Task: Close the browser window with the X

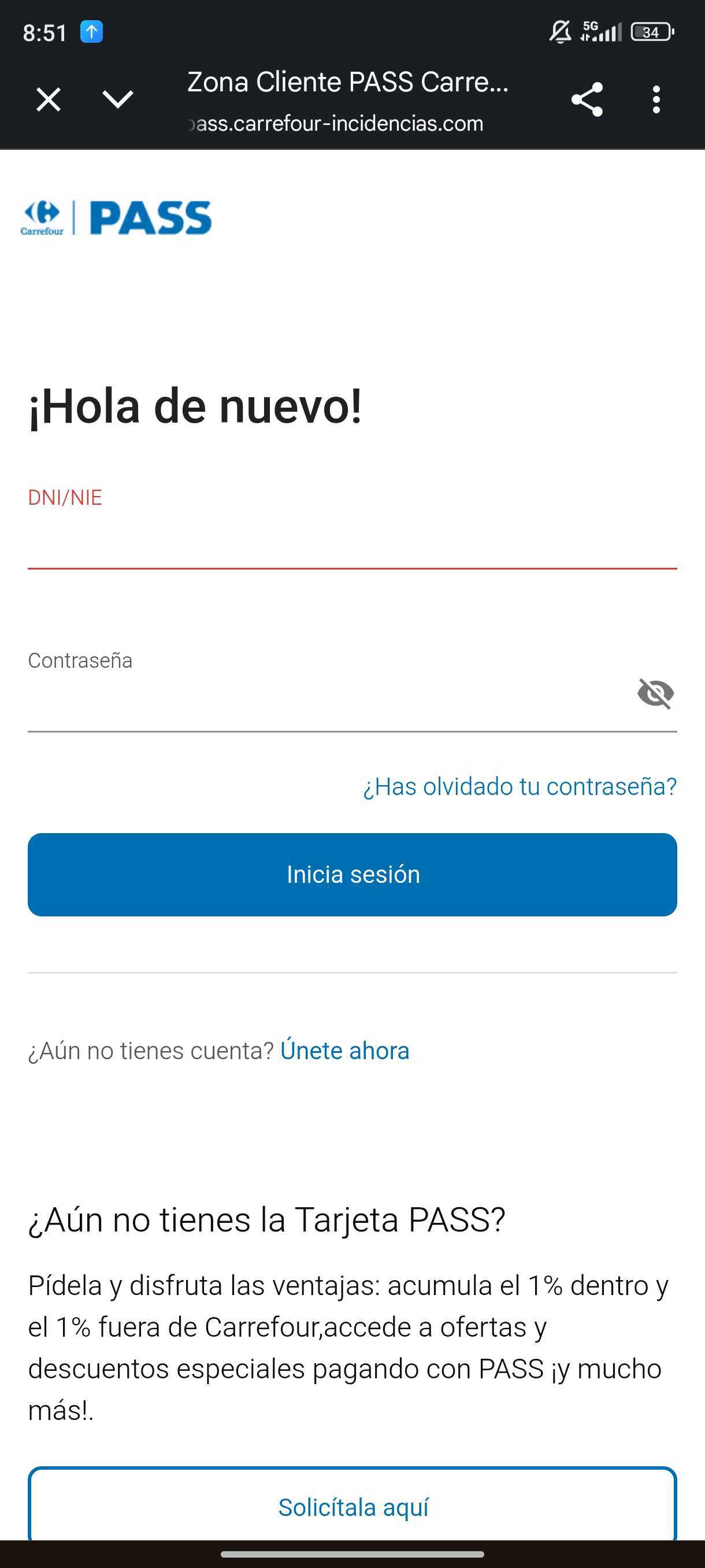Action: point(47,99)
